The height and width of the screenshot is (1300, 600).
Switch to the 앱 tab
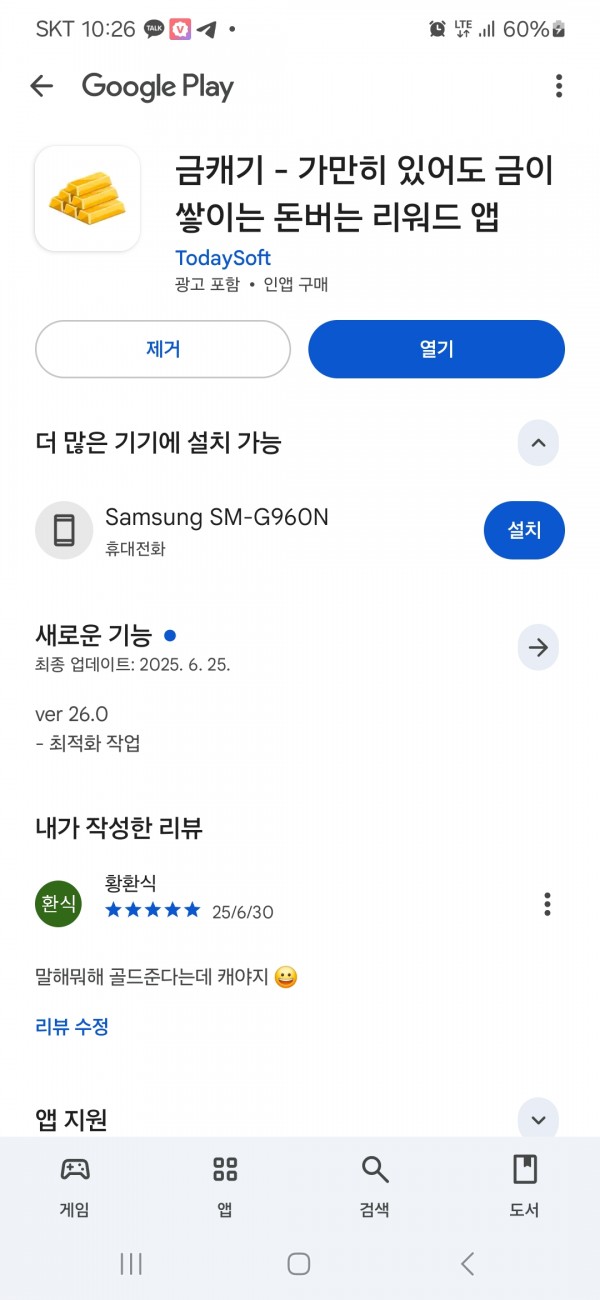pyautogui.click(x=225, y=1185)
